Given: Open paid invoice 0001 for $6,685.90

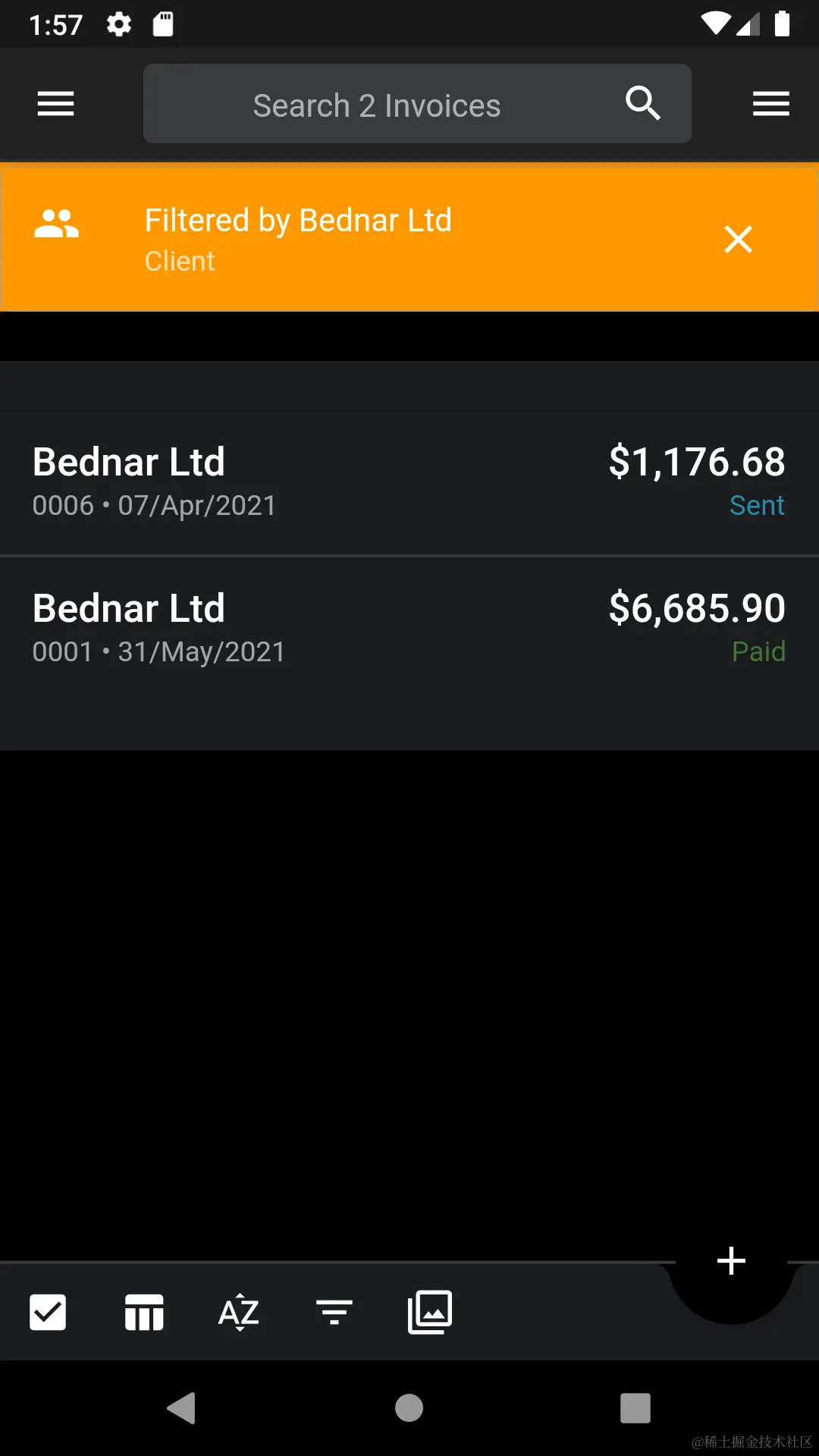Looking at the screenshot, I should [409, 629].
